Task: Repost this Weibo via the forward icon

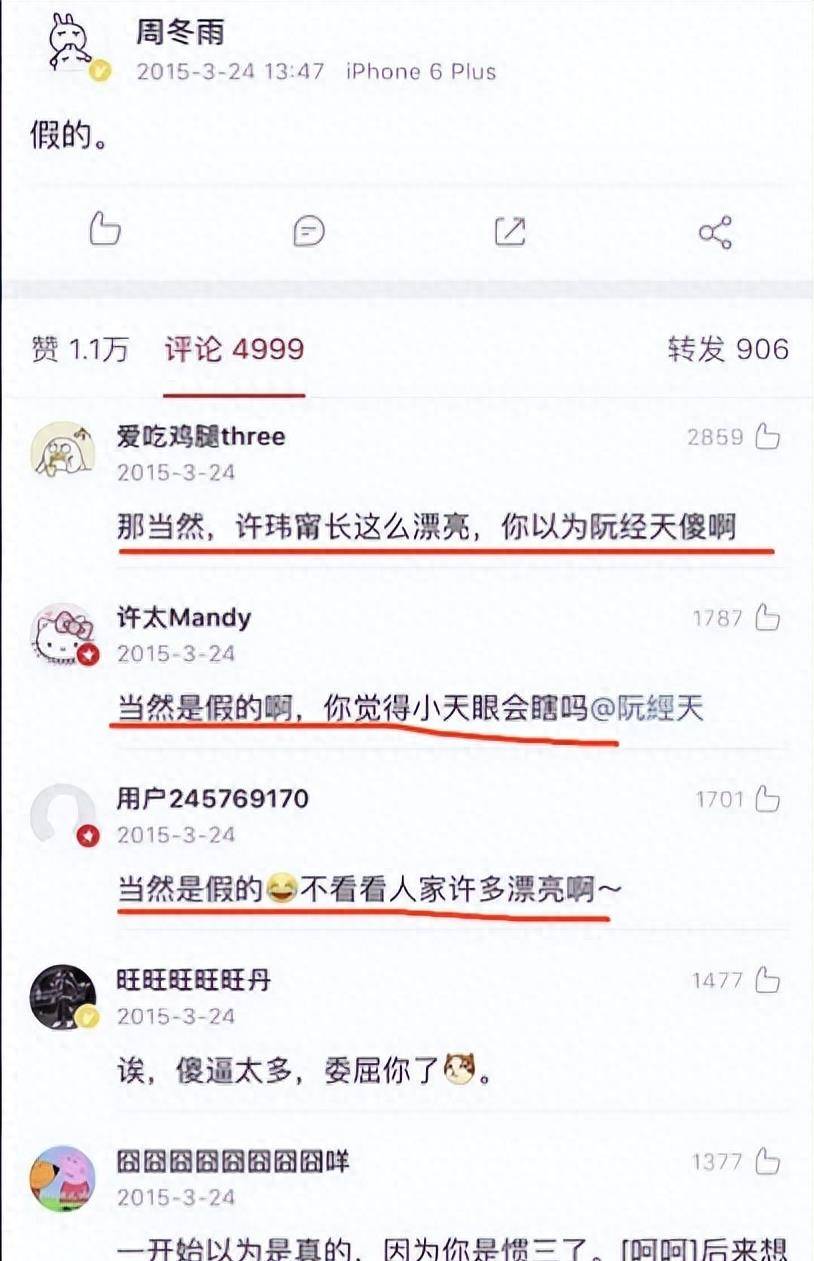Action: click(511, 231)
